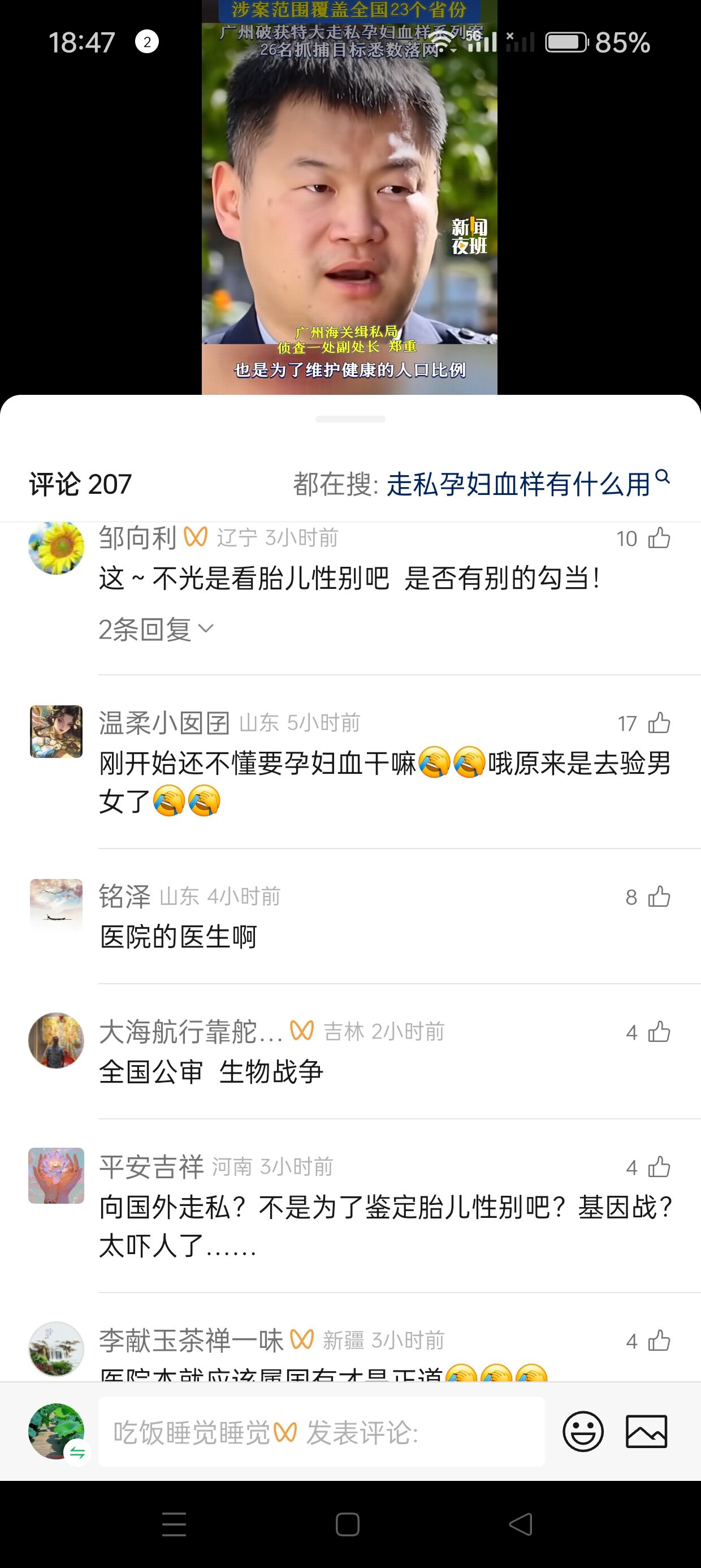Open the emoji picker
This screenshot has height=1568, width=701.
[x=583, y=1432]
